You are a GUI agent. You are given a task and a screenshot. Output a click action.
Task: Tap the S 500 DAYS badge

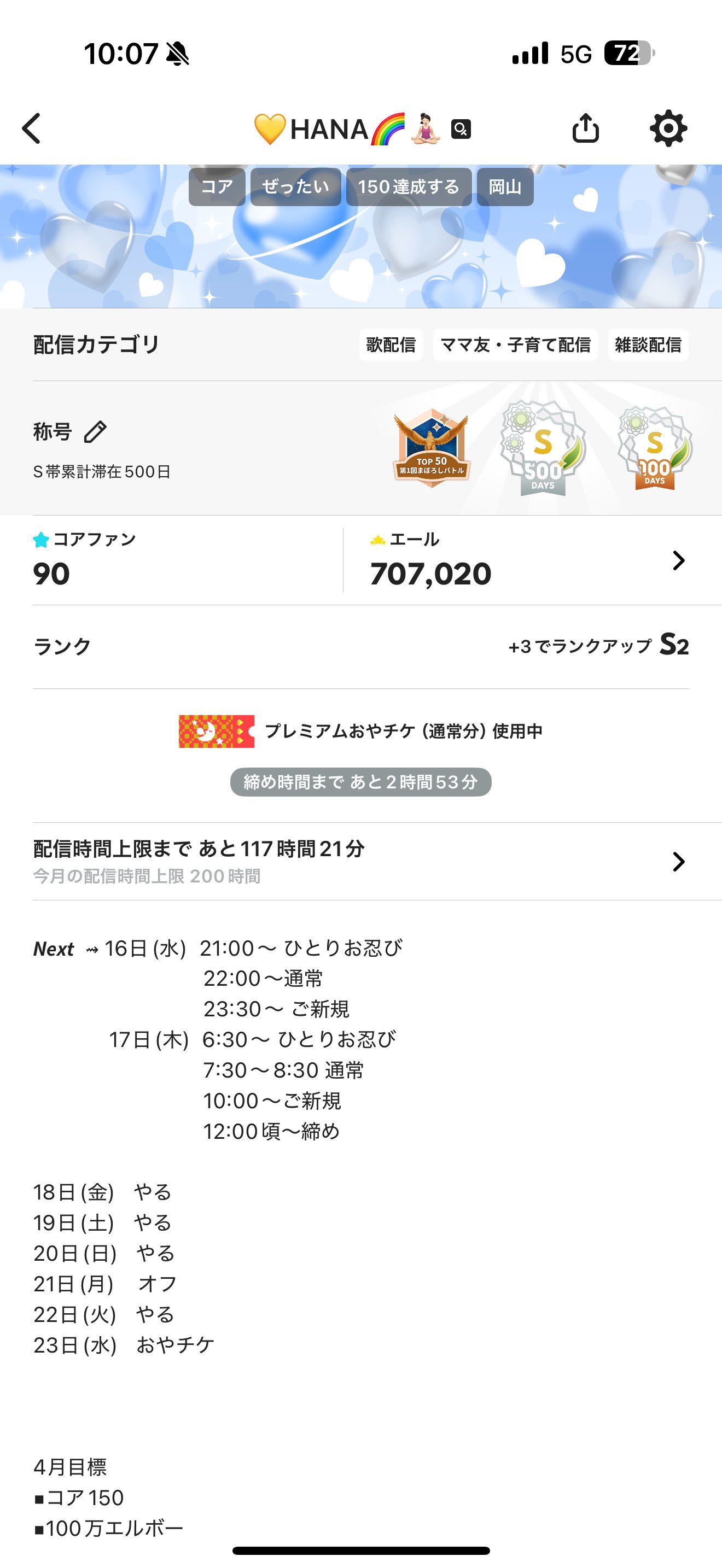[543, 448]
